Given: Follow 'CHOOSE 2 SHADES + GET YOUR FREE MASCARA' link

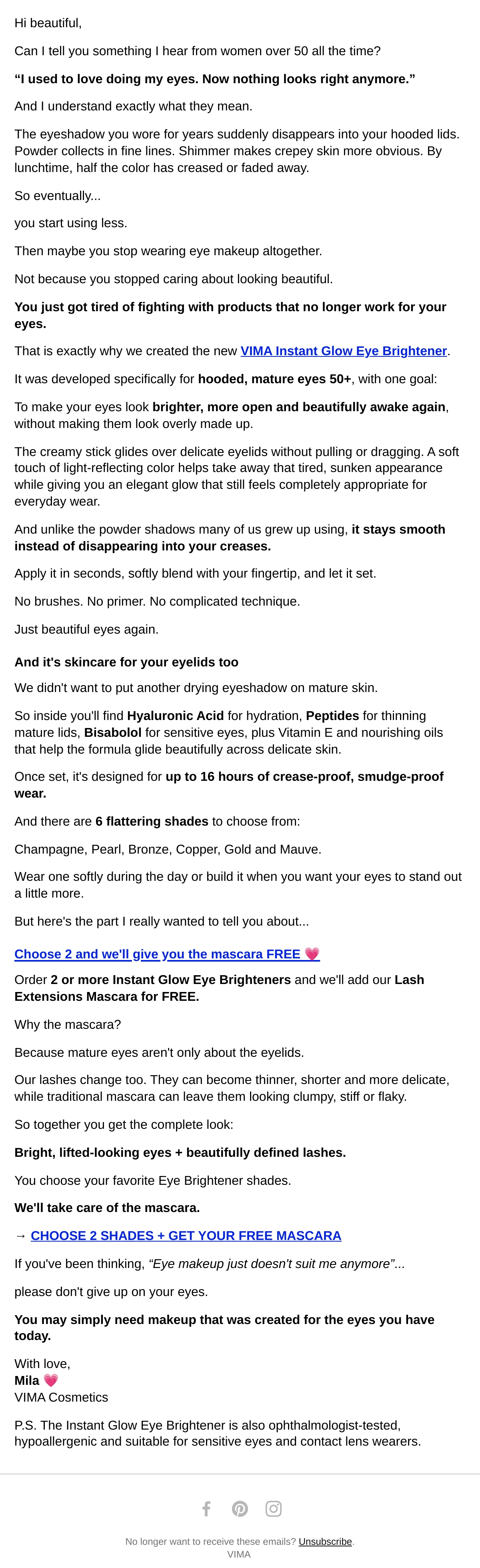Looking at the screenshot, I should pos(186,1236).
